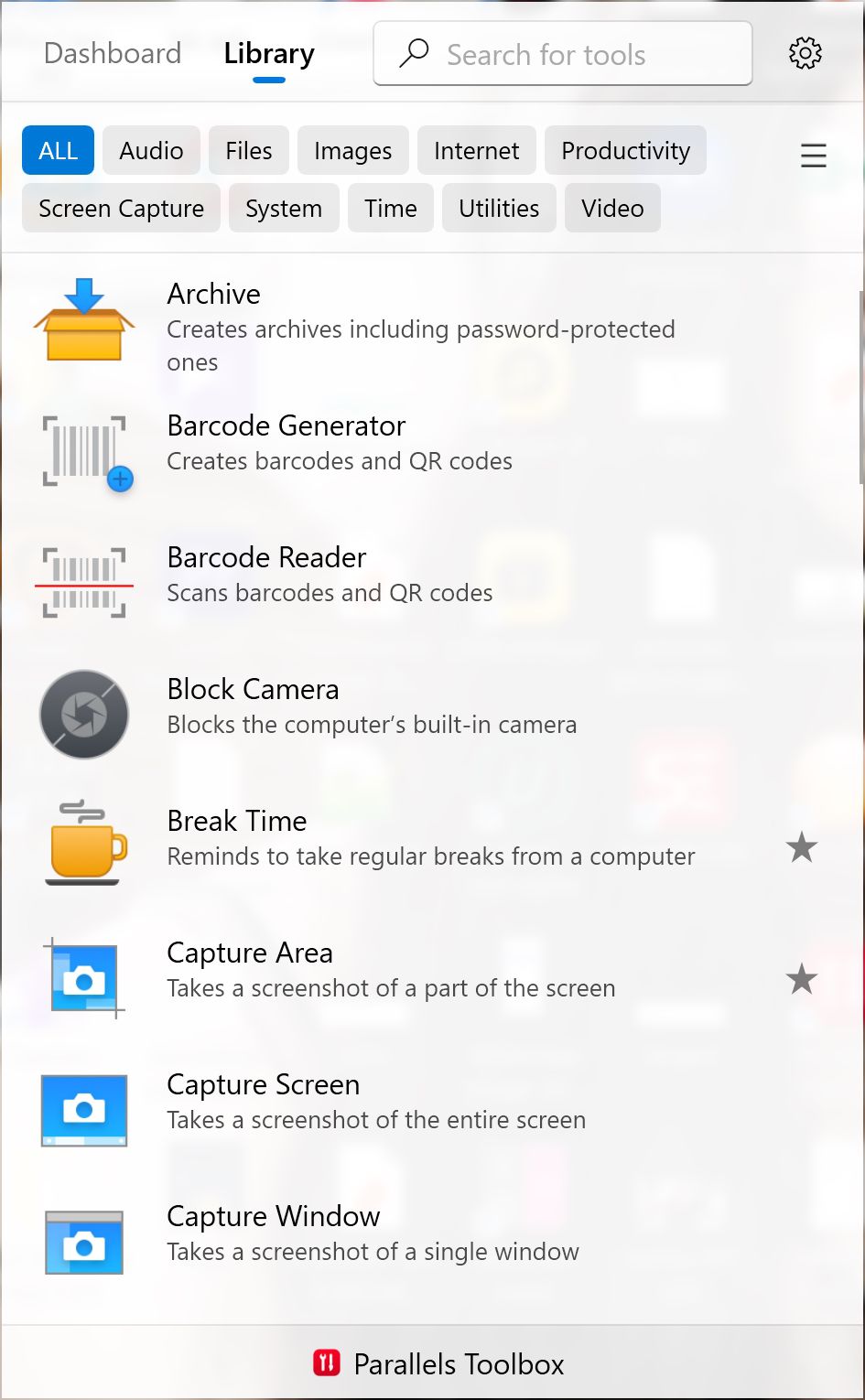865x1400 pixels.
Task: Filter tools by Video category
Action: pos(612,209)
